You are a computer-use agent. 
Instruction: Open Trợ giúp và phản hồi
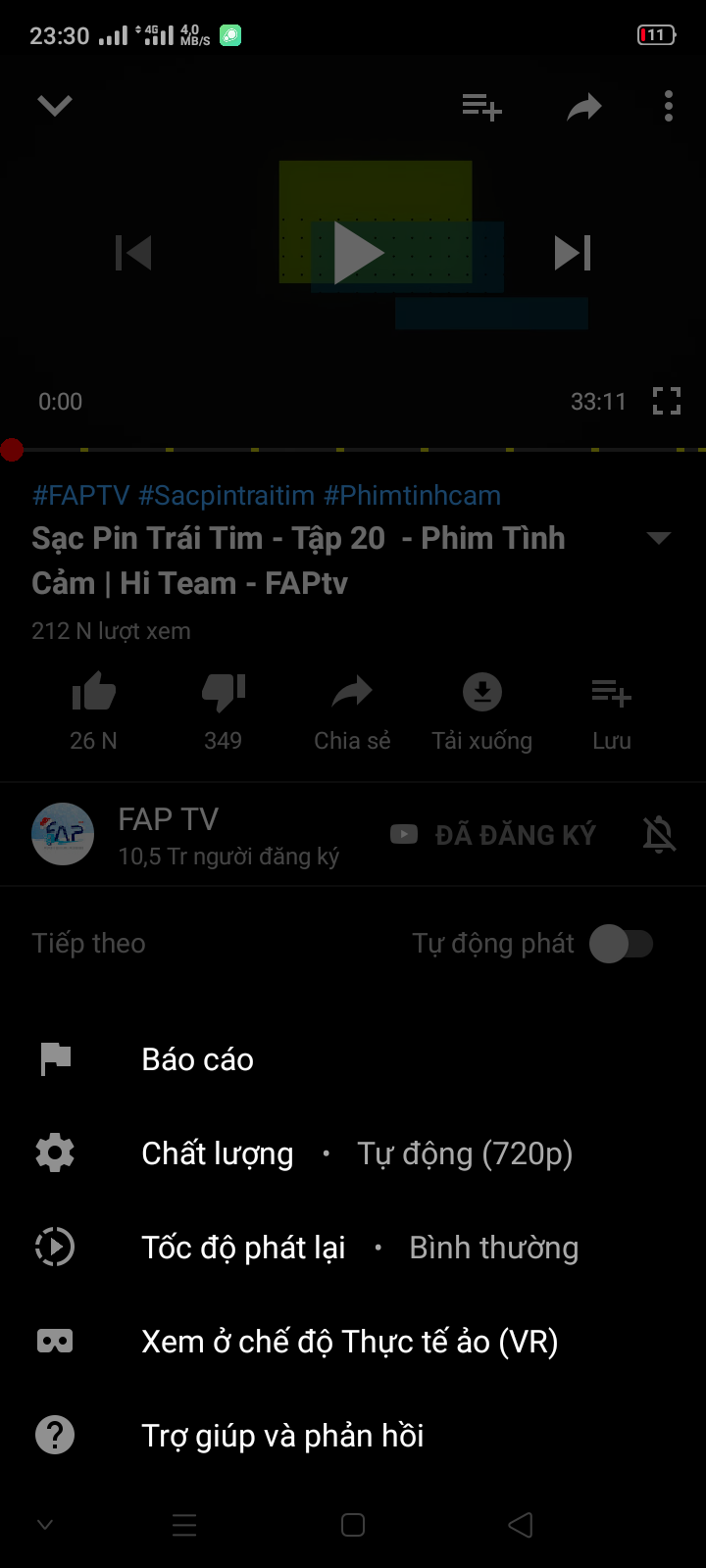(282, 1436)
